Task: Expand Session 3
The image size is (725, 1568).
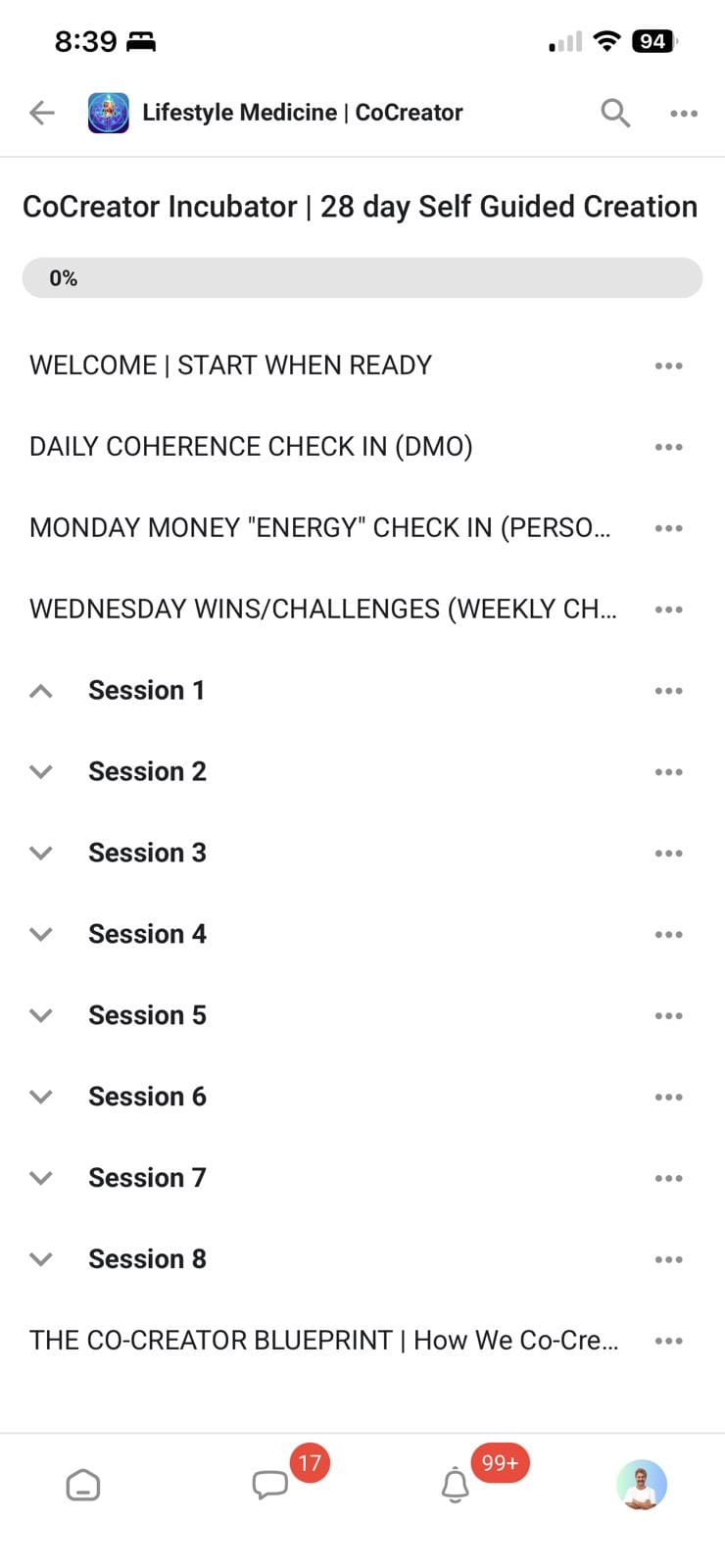Action: [x=41, y=854]
